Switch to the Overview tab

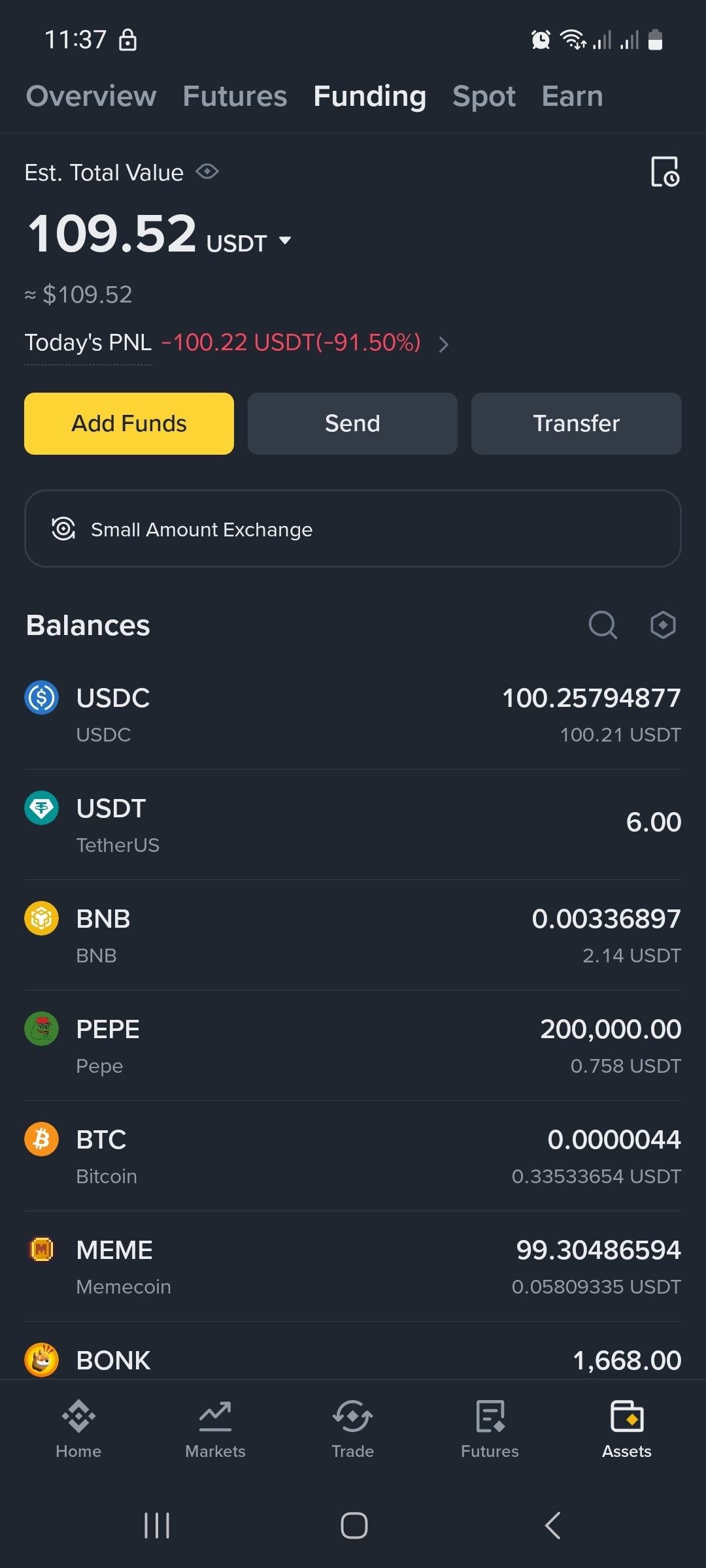(91, 96)
